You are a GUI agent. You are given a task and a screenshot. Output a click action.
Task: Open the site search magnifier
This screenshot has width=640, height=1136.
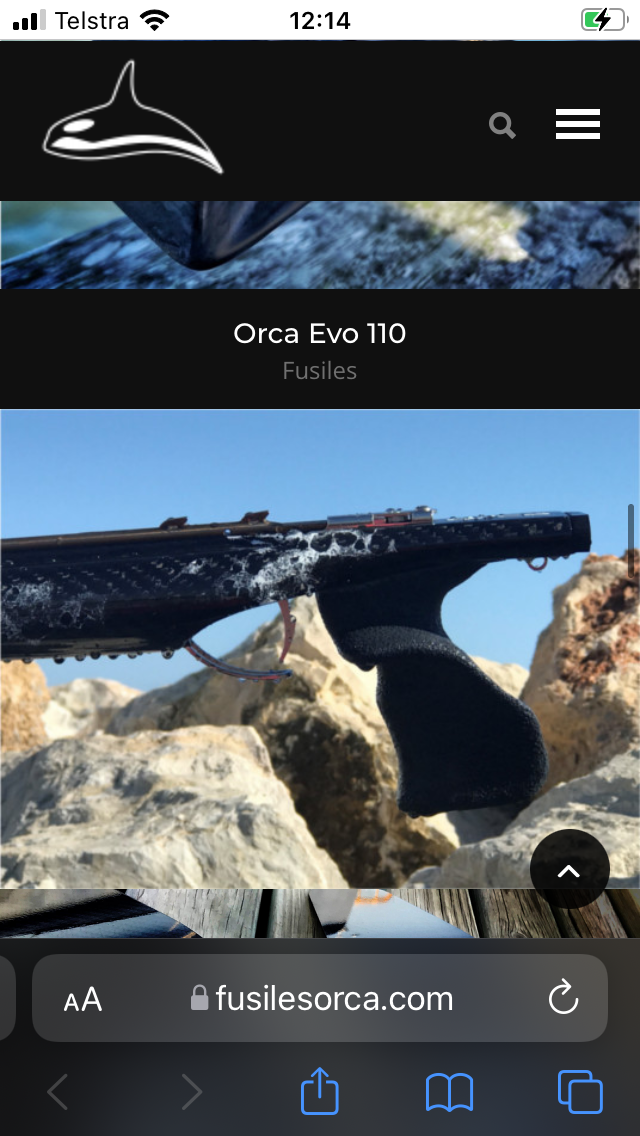coord(502,125)
